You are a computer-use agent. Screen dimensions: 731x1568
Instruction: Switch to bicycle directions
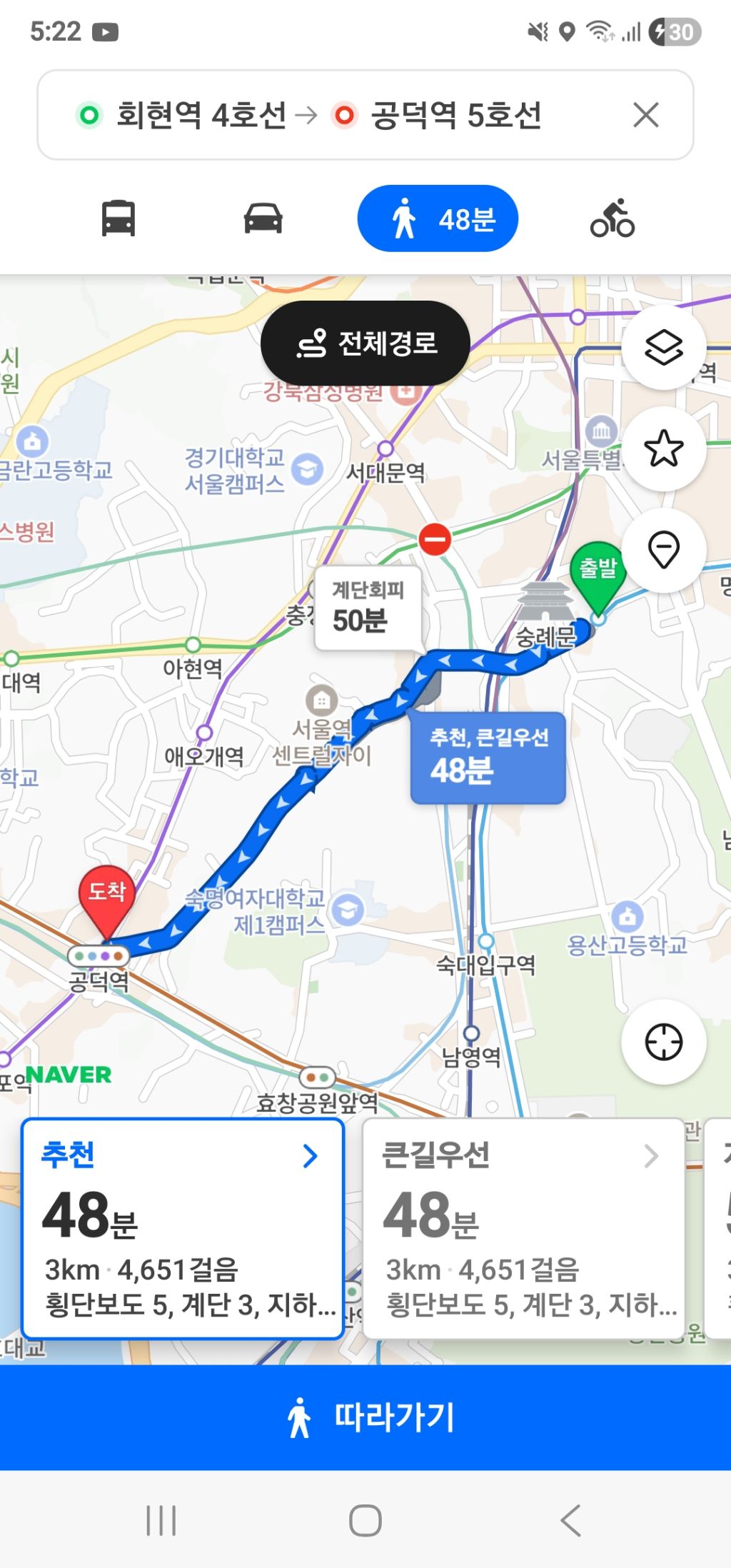point(612,218)
